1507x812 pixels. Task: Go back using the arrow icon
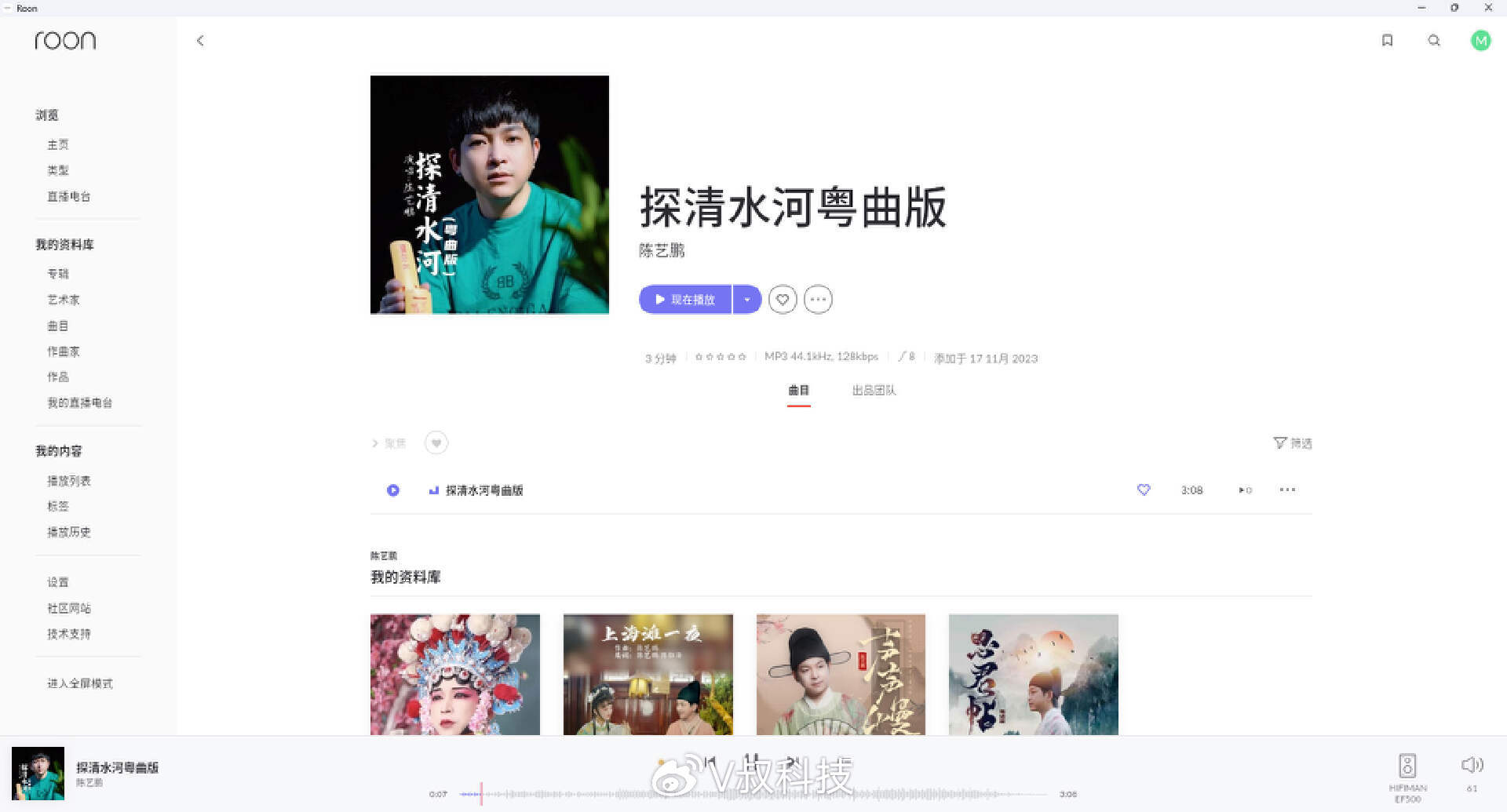pyautogui.click(x=200, y=41)
